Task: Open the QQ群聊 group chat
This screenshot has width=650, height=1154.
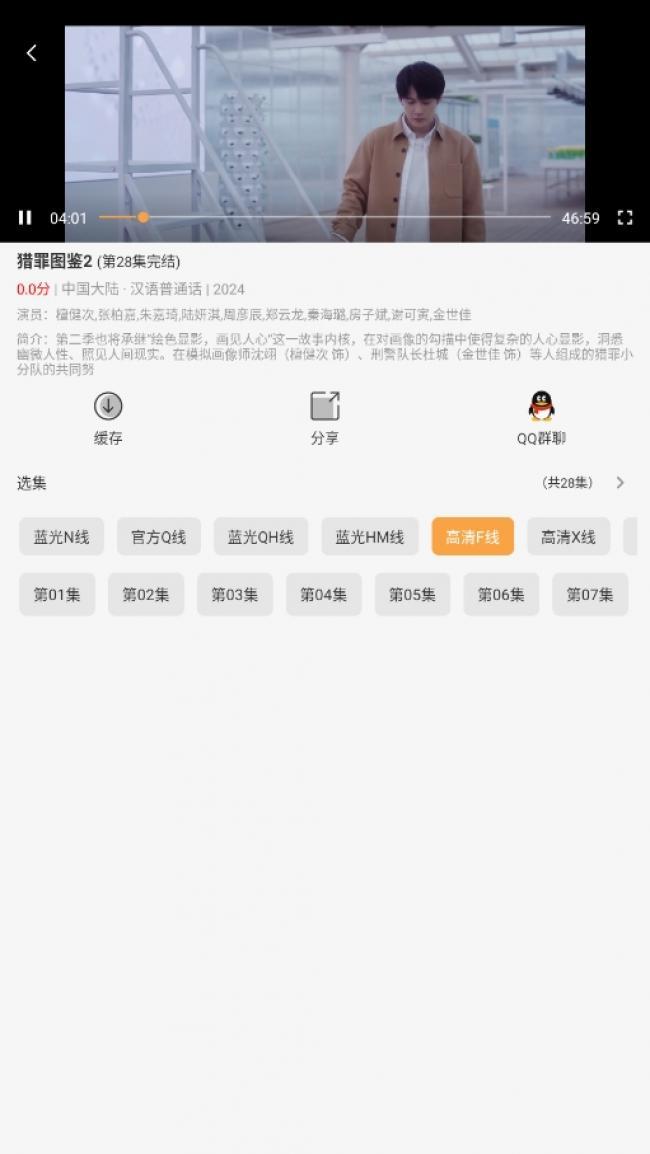Action: 541,418
